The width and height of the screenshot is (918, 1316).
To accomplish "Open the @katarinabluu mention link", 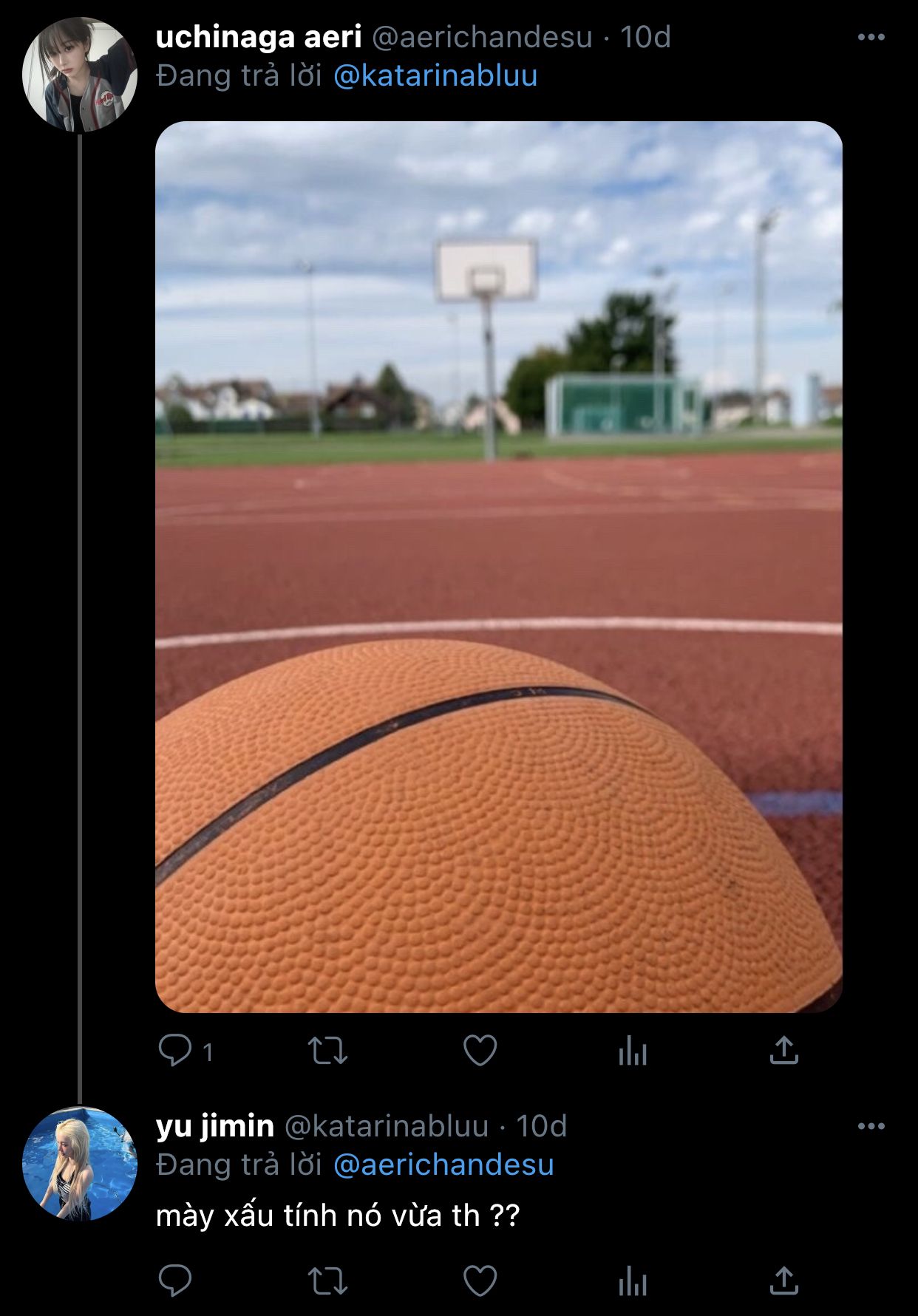I will [x=435, y=75].
